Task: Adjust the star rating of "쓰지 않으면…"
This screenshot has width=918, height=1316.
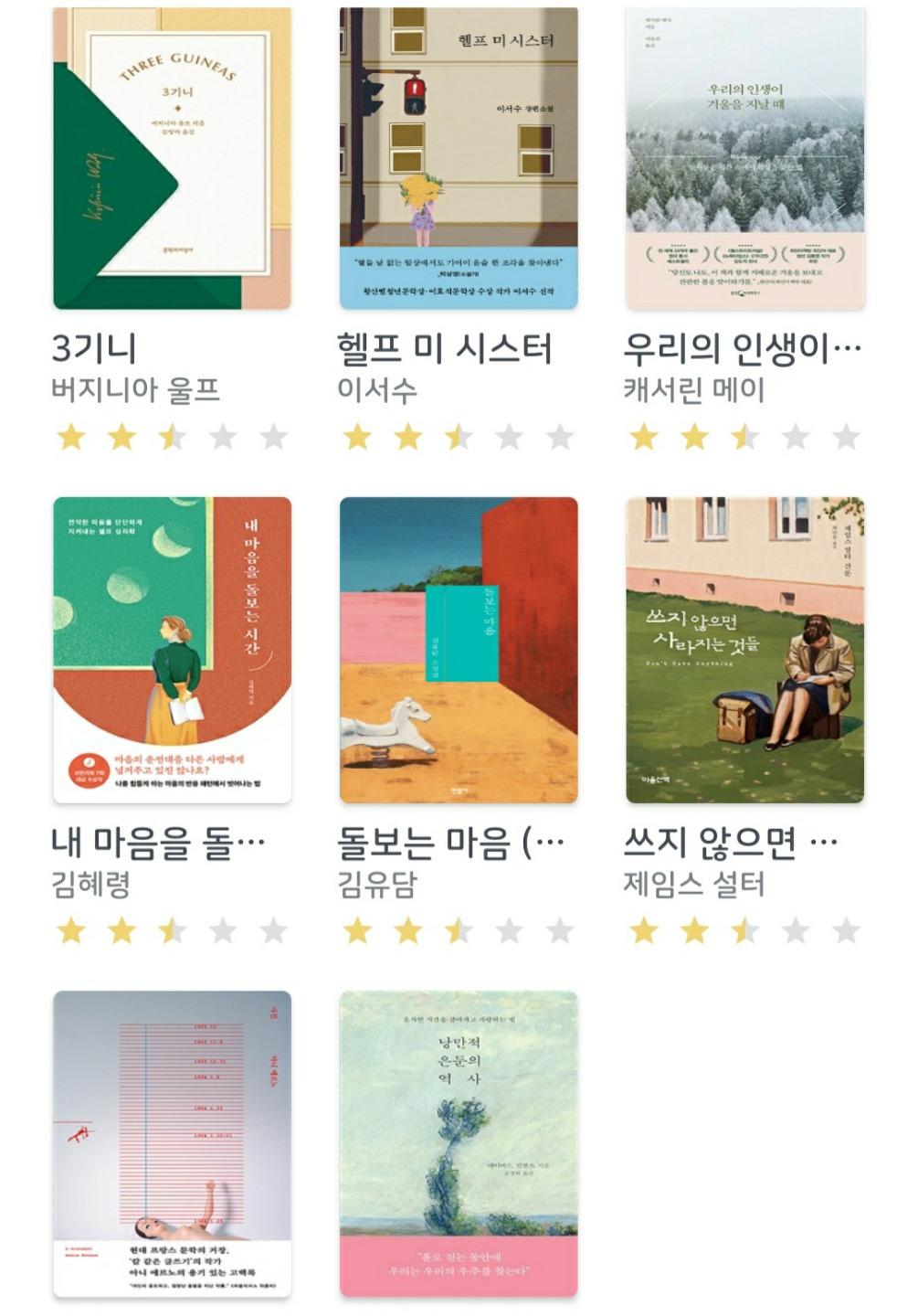Action: coord(743,933)
